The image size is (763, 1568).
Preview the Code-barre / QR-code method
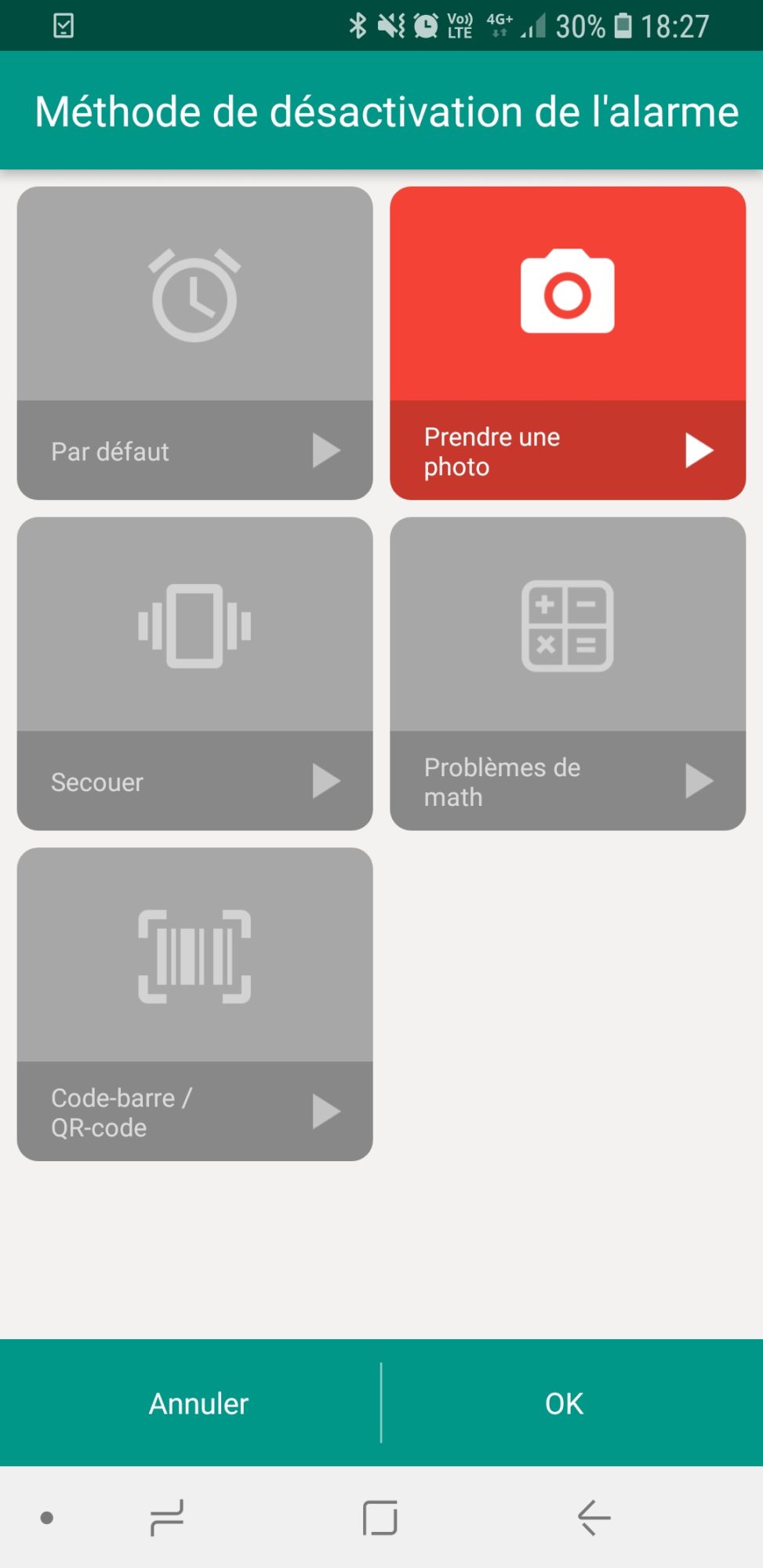(325, 1112)
